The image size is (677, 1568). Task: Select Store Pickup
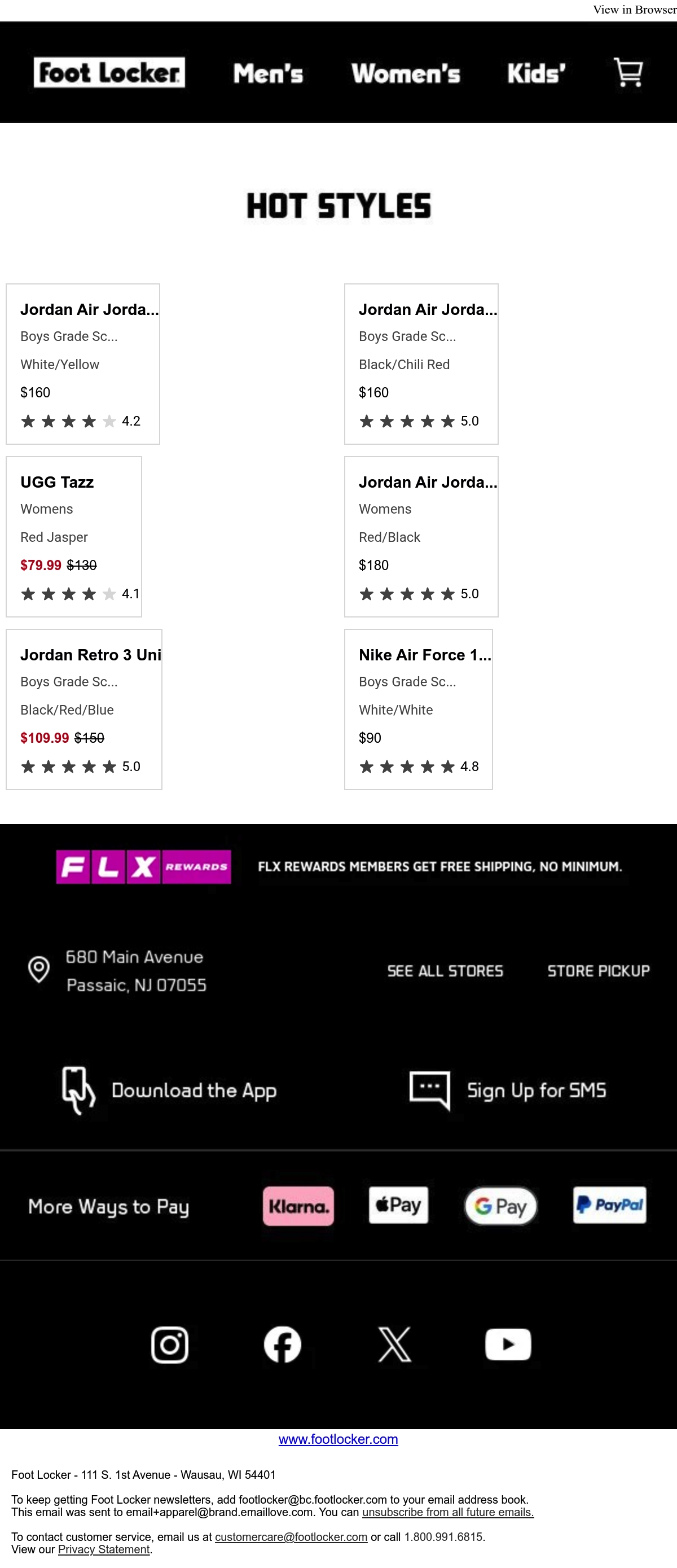point(599,971)
